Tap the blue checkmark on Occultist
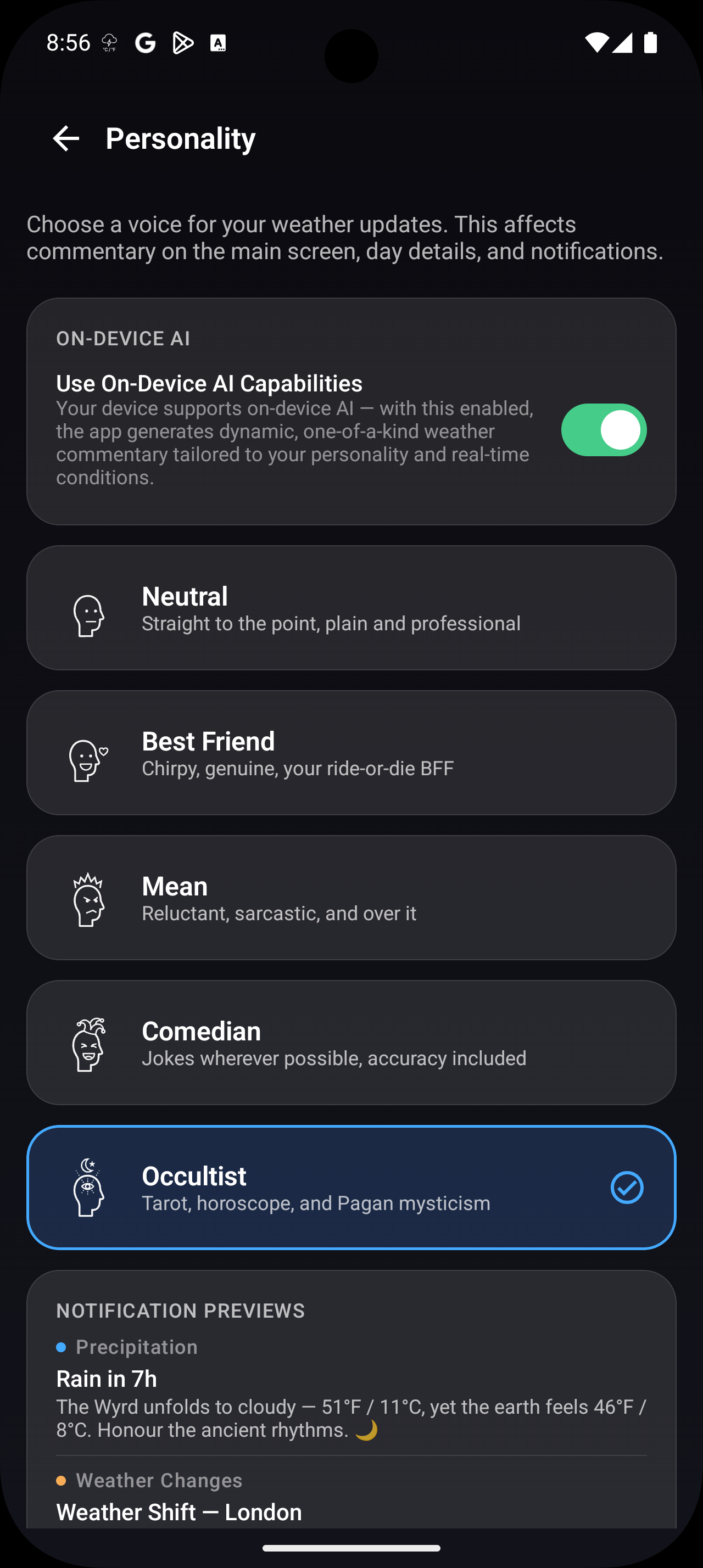The height and width of the screenshot is (1568, 703). pyautogui.click(x=628, y=1186)
